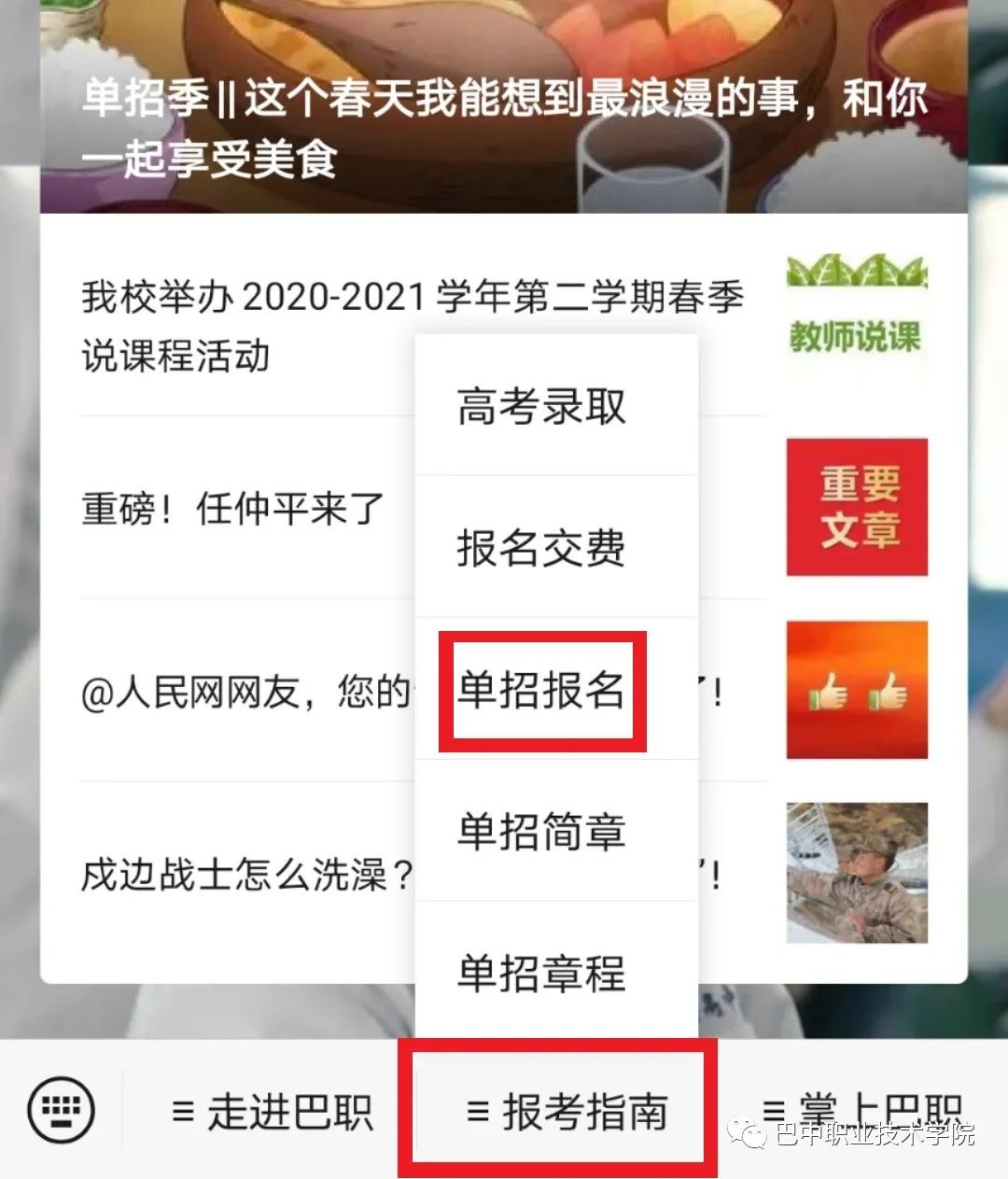Expand the 走进巴职 bottom menu
This screenshot has width=1008, height=1179.
pyautogui.click(x=273, y=1112)
